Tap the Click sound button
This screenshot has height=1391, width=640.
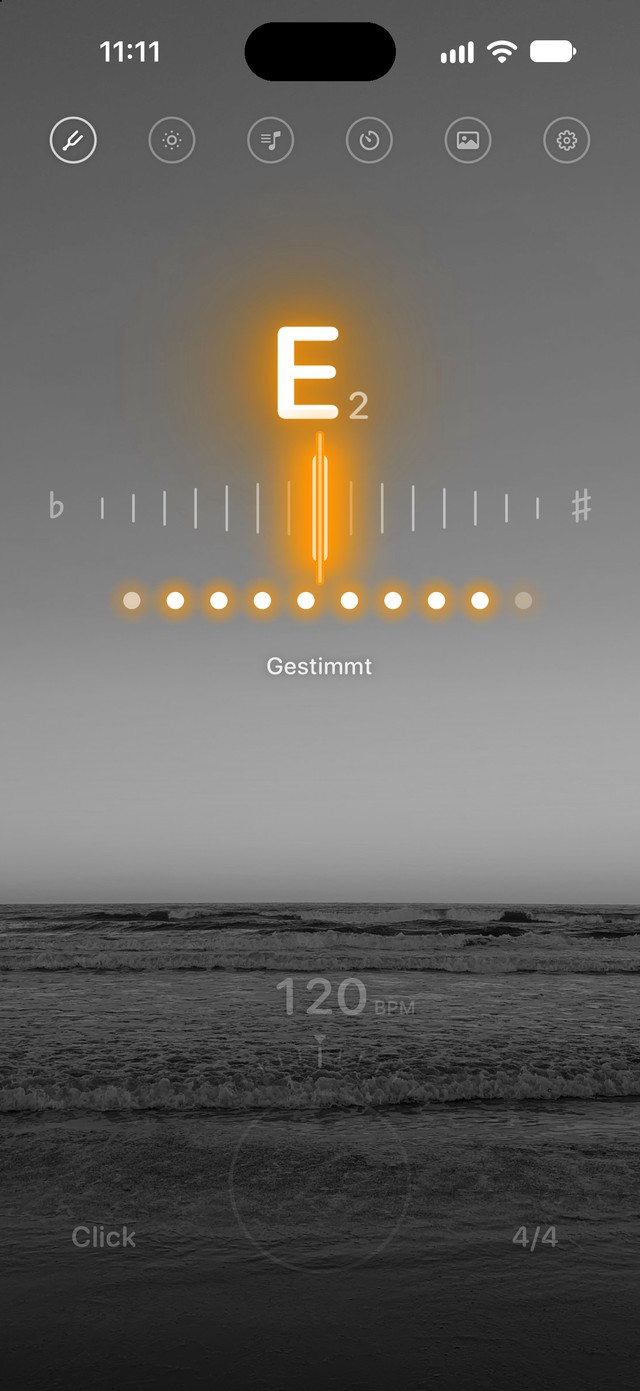click(104, 1237)
